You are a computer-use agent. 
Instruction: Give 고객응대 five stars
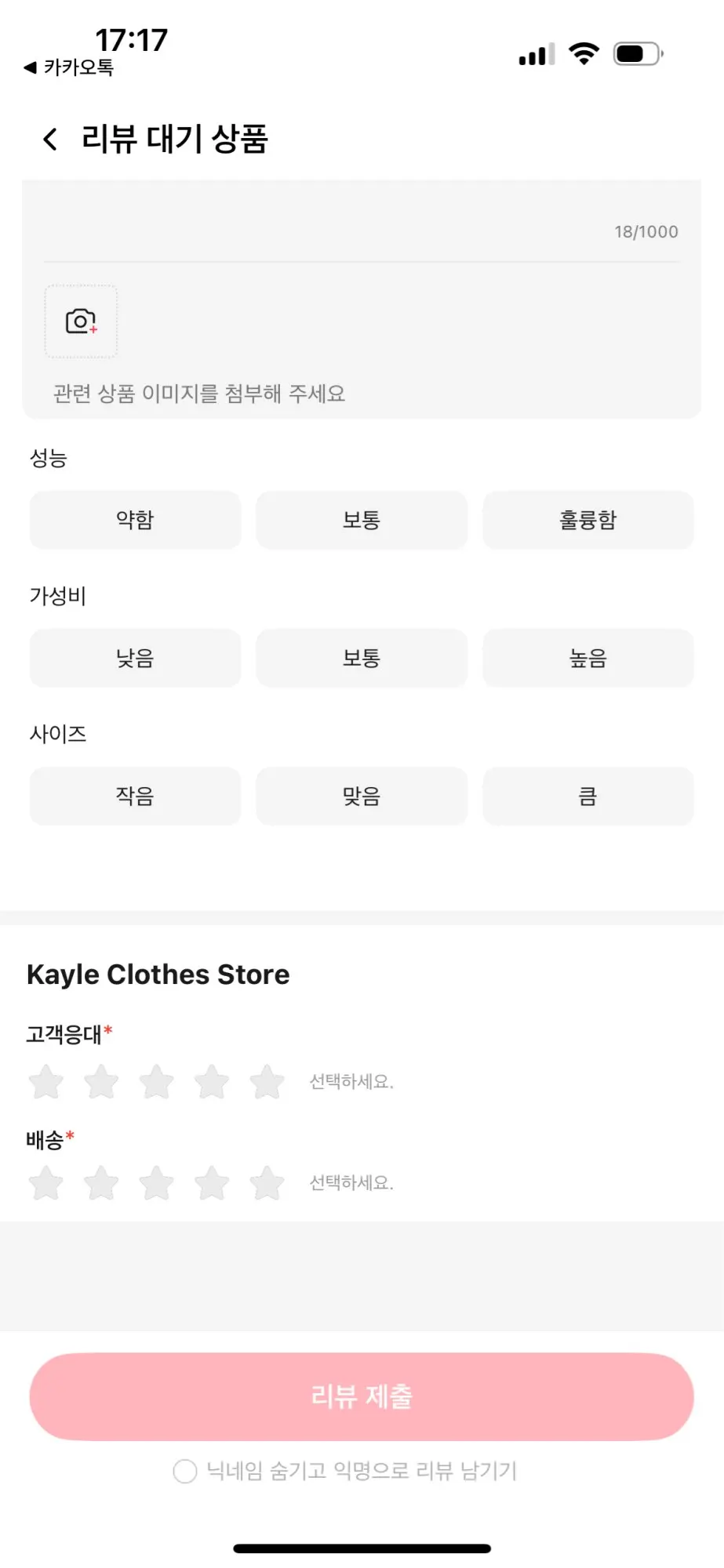click(x=267, y=1082)
